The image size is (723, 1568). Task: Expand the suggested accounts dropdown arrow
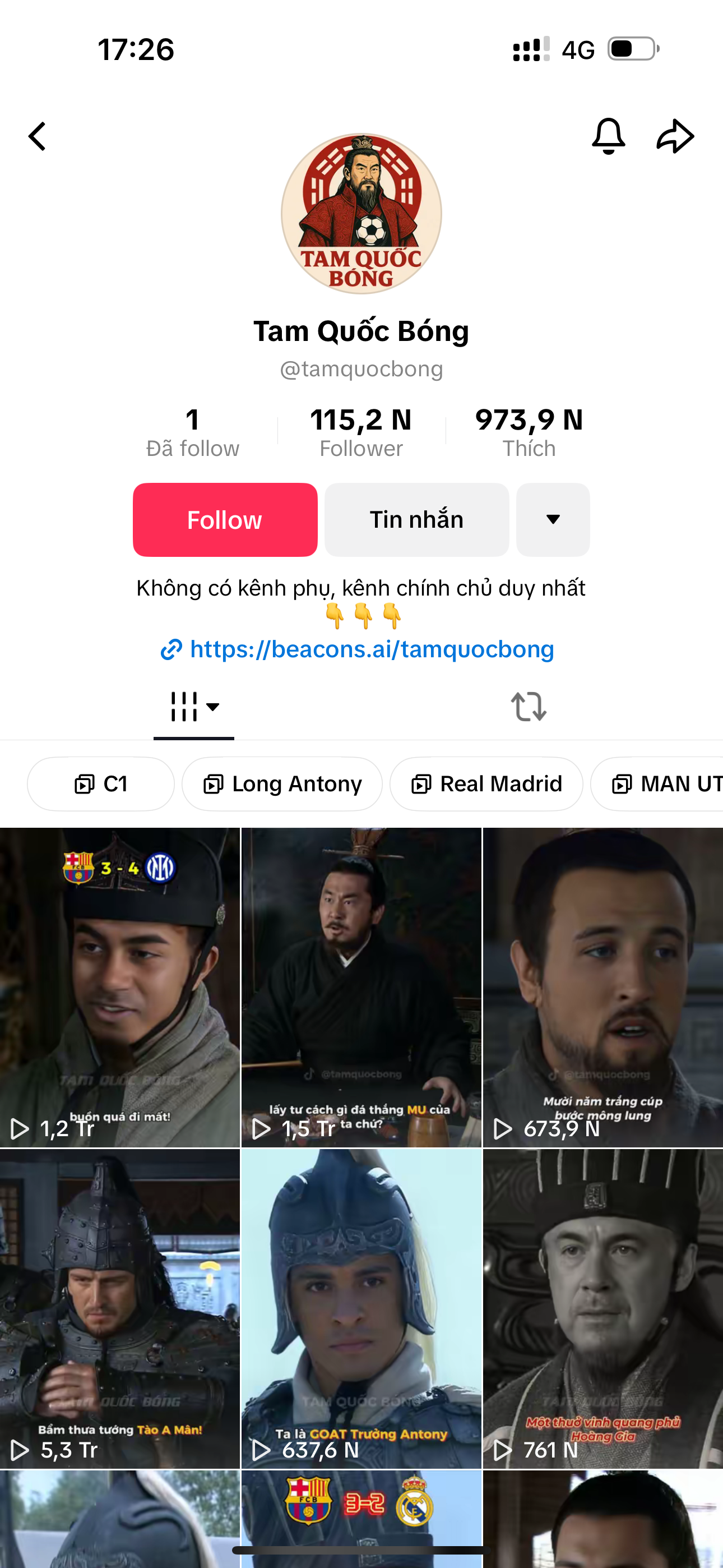pyautogui.click(x=553, y=520)
